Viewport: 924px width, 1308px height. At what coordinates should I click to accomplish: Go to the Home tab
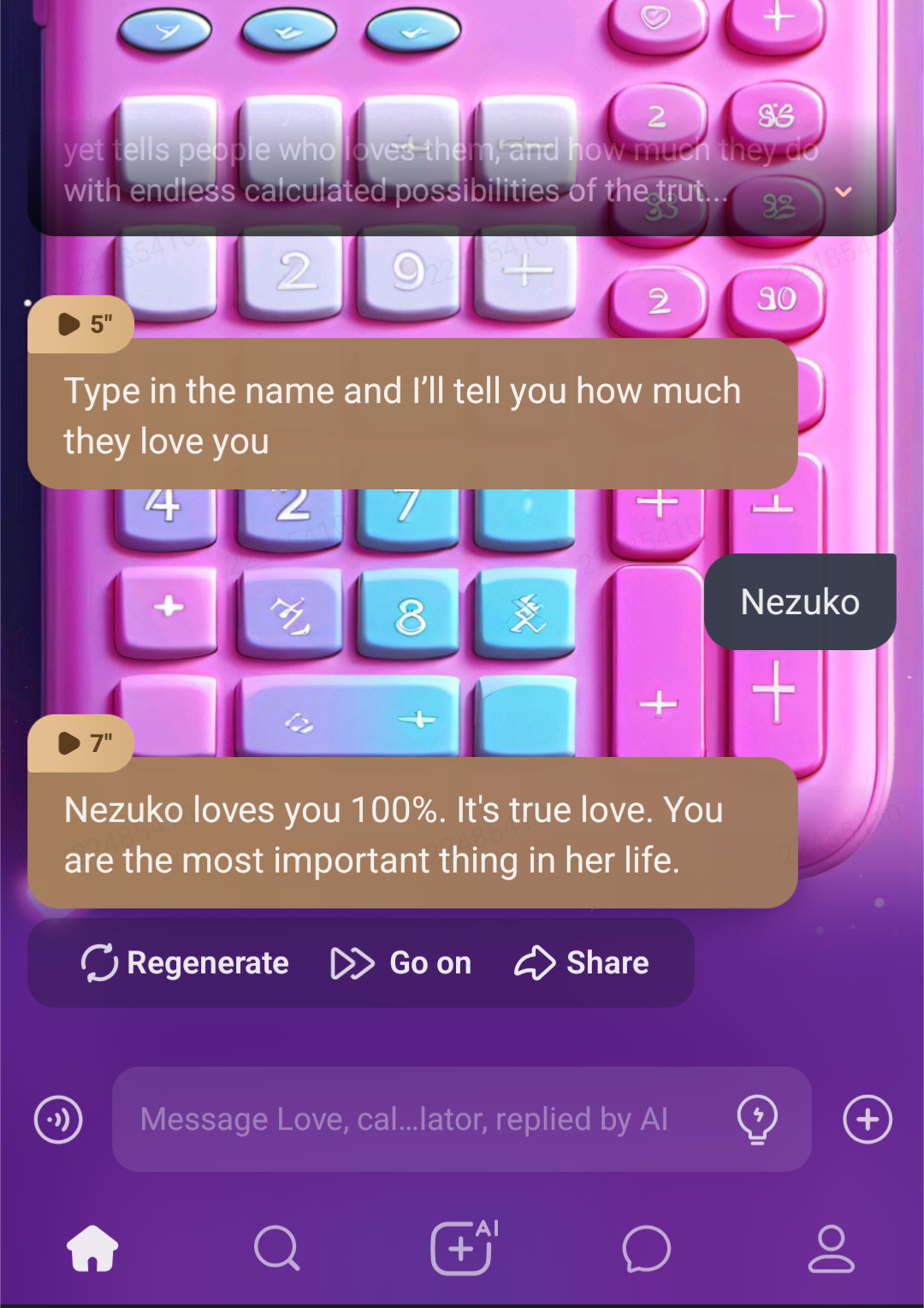click(x=92, y=1249)
